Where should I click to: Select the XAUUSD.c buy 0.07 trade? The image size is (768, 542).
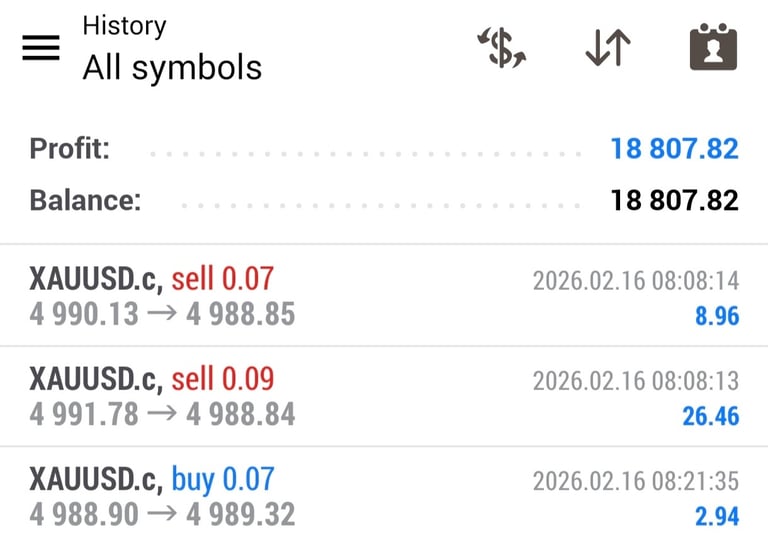click(384, 496)
